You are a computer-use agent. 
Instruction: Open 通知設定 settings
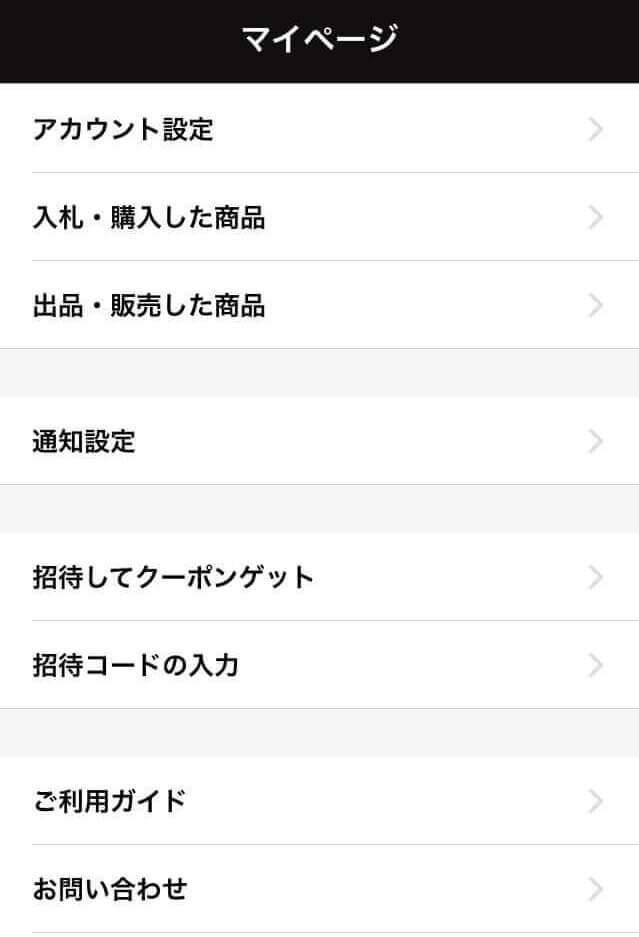coord(319,441)
